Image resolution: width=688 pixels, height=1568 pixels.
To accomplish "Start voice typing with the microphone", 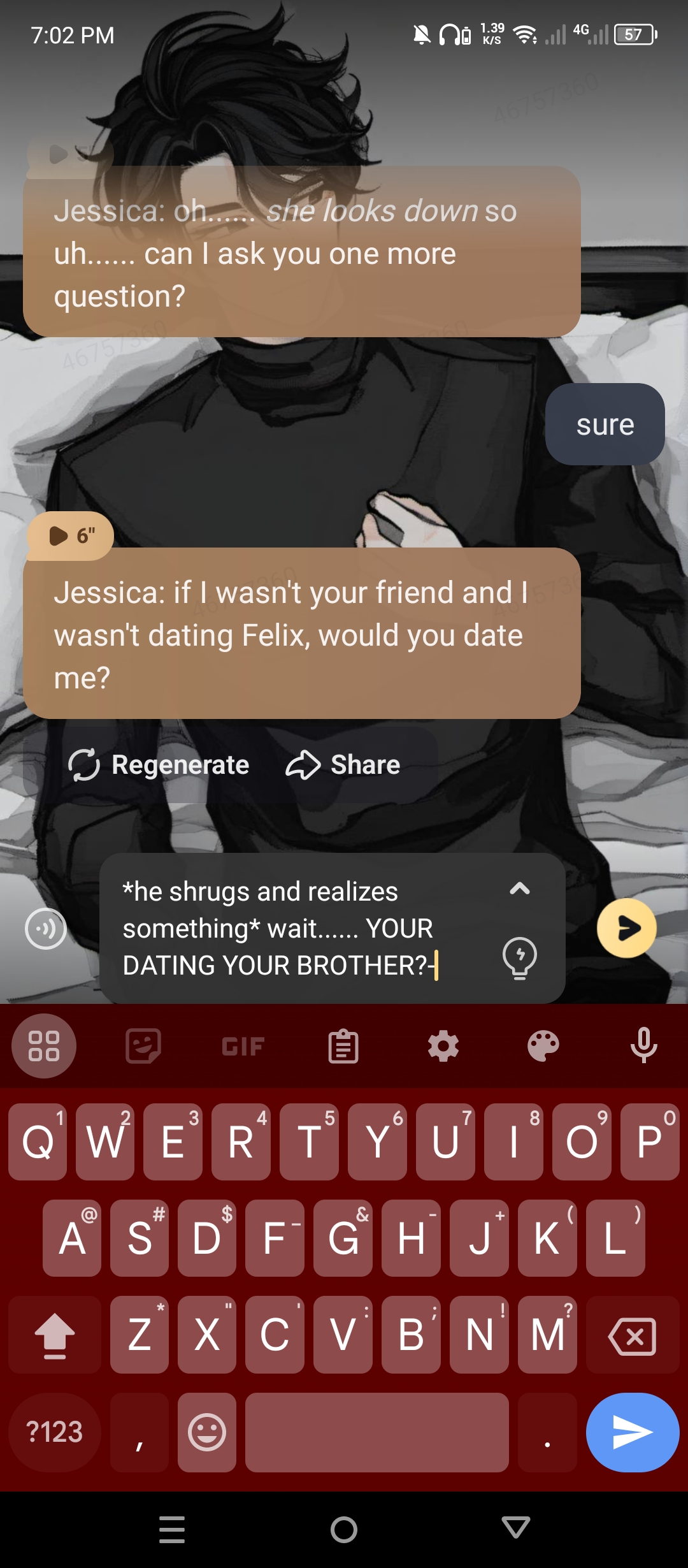I will [x=643, y=1045].
